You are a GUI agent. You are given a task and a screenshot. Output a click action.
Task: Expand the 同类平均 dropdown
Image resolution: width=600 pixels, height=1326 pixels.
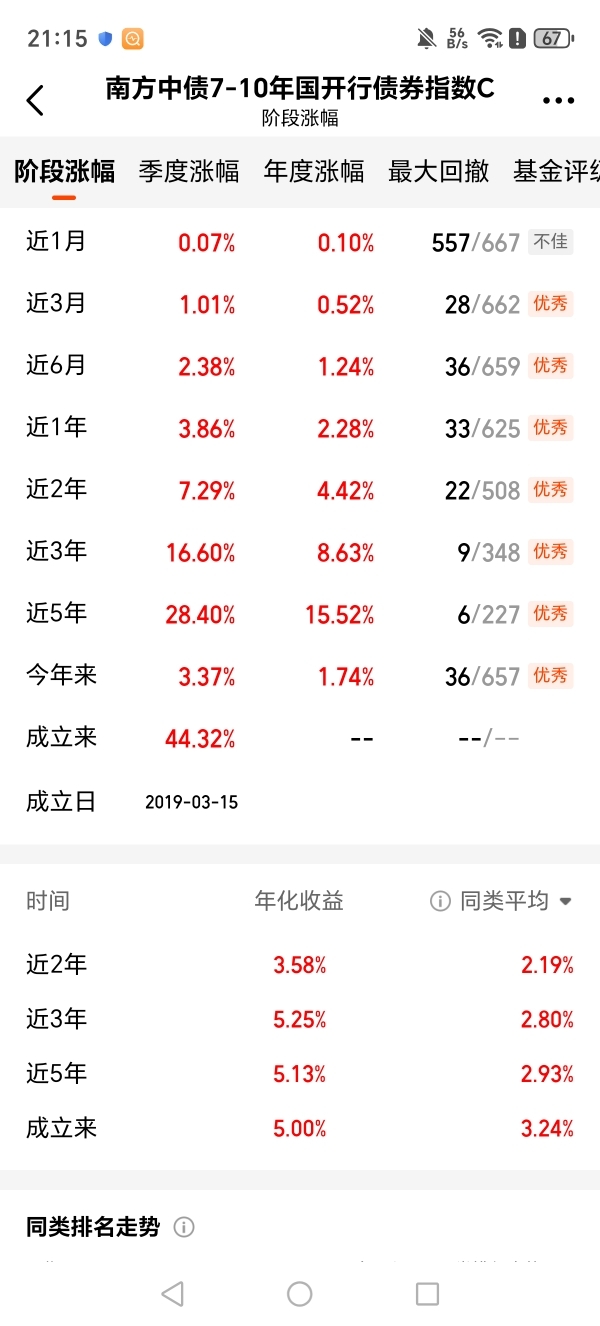516,901
